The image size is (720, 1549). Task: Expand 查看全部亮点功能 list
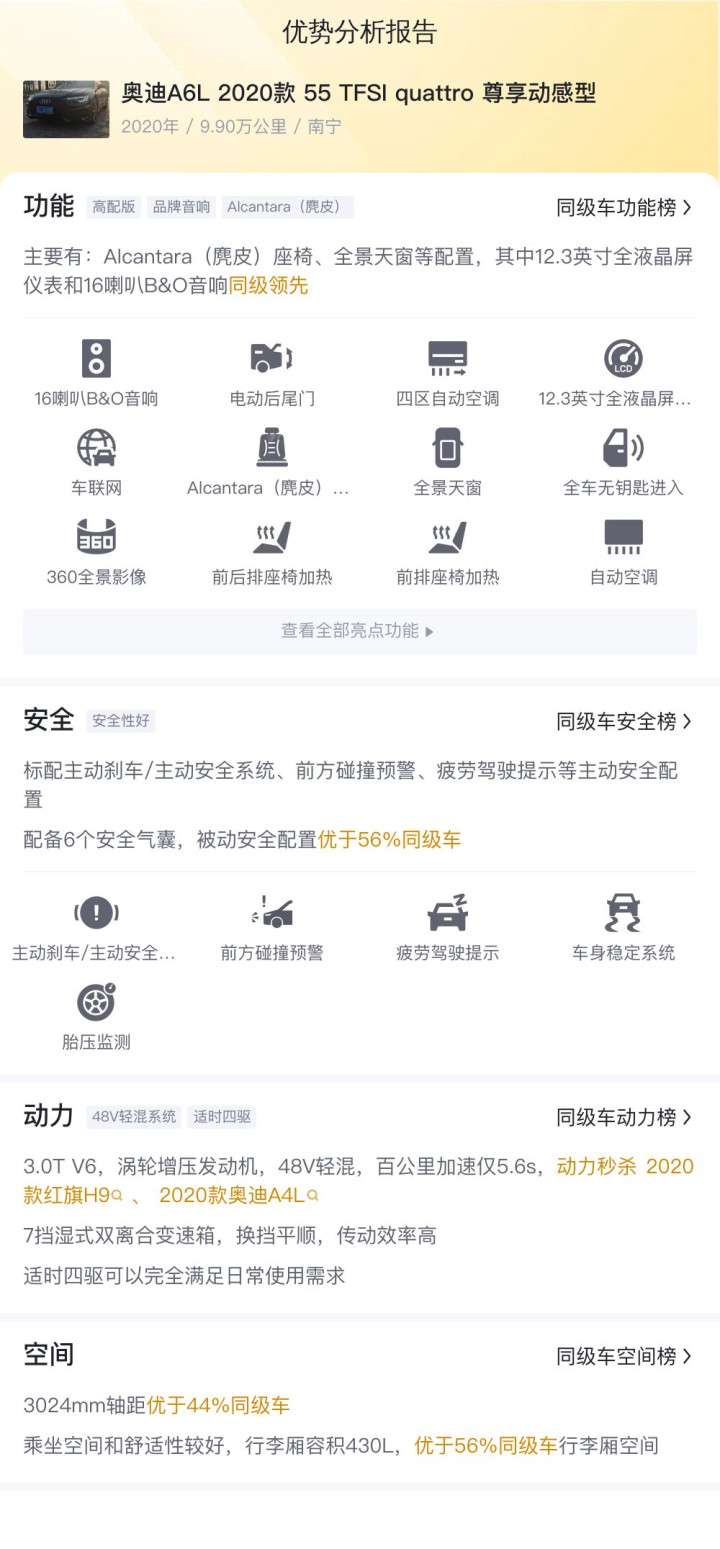pyautogui.click(x=360, y=631)
